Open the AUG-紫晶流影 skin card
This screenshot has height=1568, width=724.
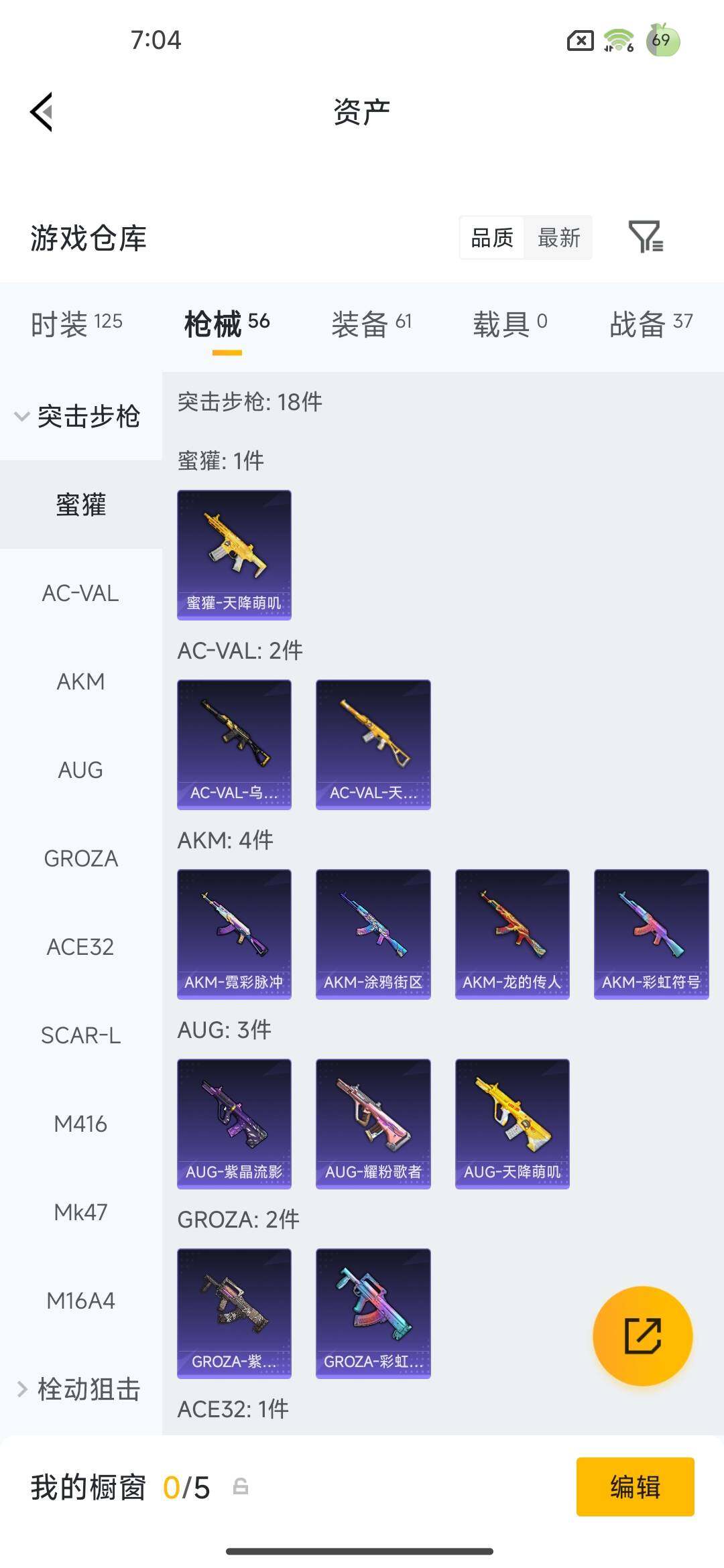pos(234,1122)
